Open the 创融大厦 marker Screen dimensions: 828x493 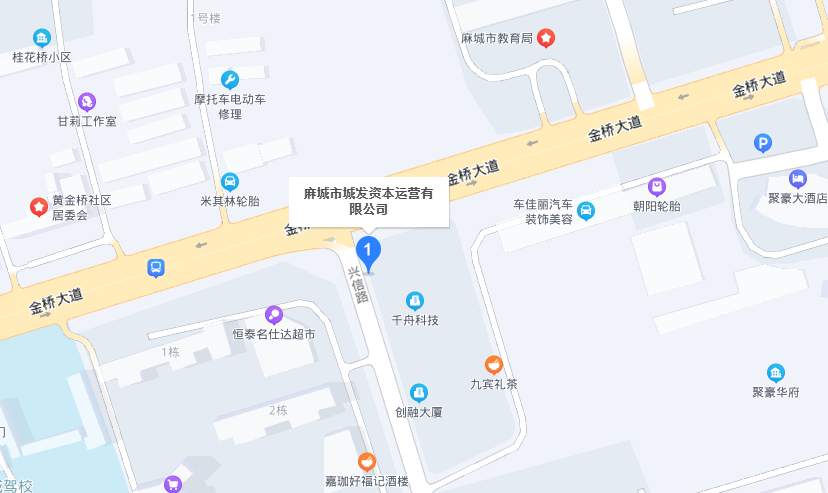[x=419, y=392]
